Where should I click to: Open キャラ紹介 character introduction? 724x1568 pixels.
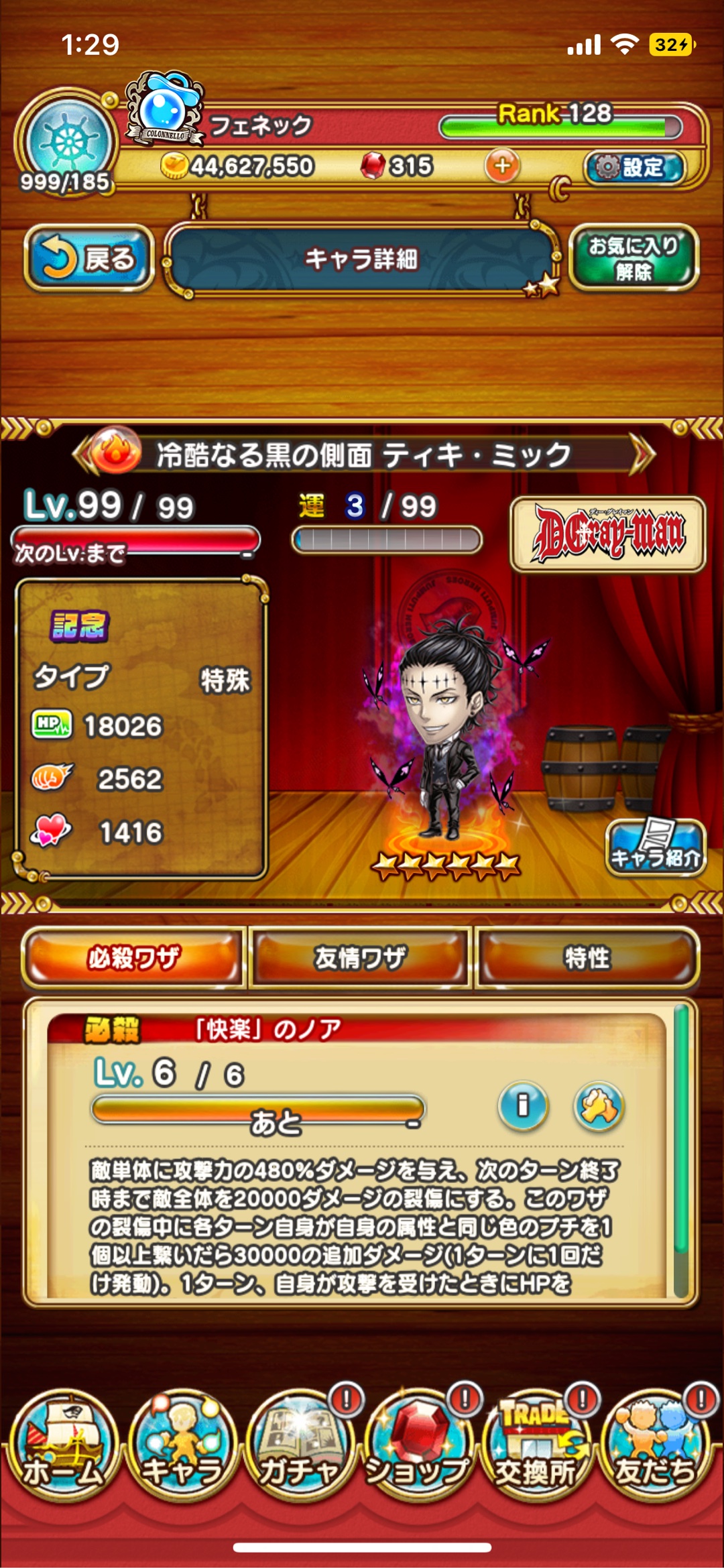point(655,847)
